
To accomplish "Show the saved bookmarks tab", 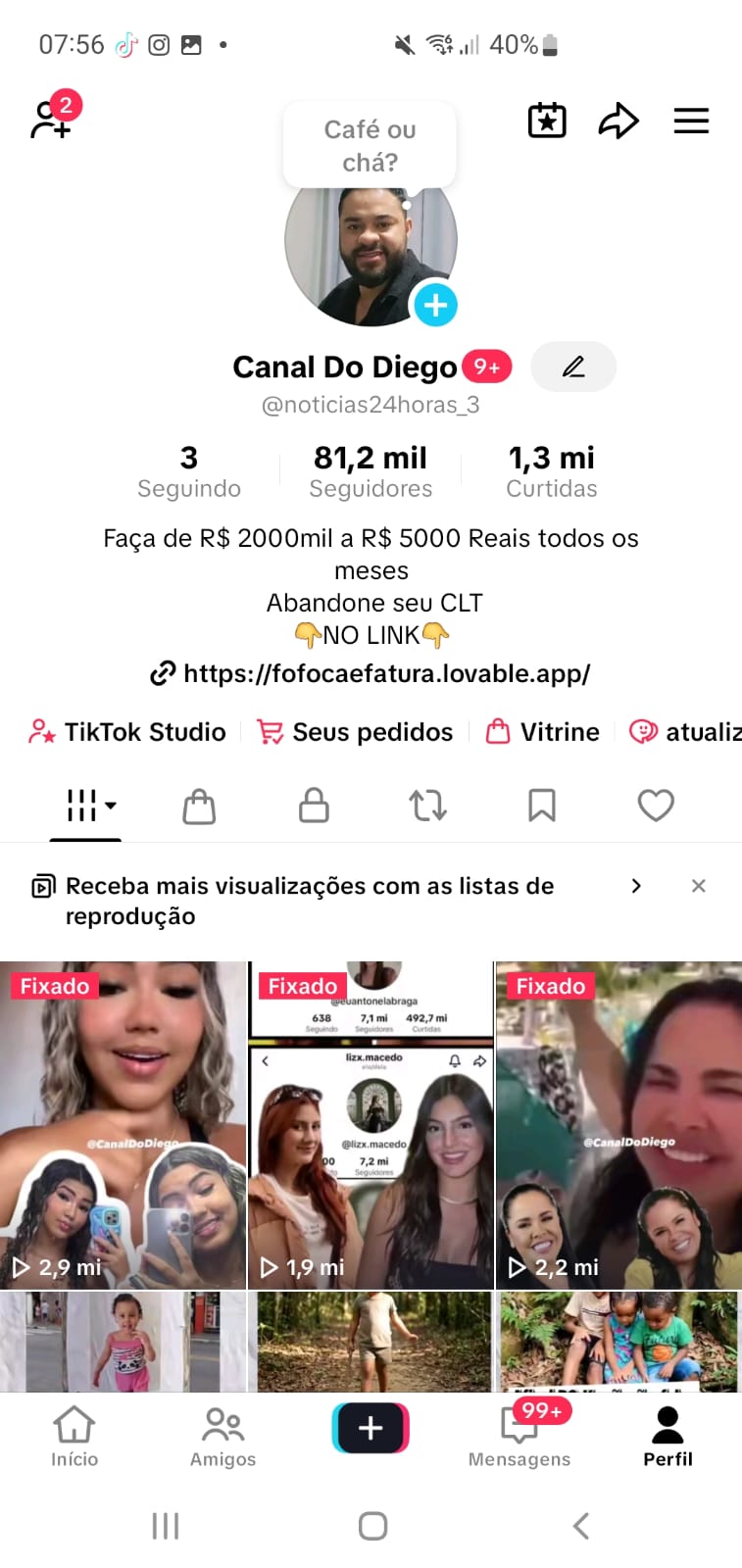I will tap(541, 806).
